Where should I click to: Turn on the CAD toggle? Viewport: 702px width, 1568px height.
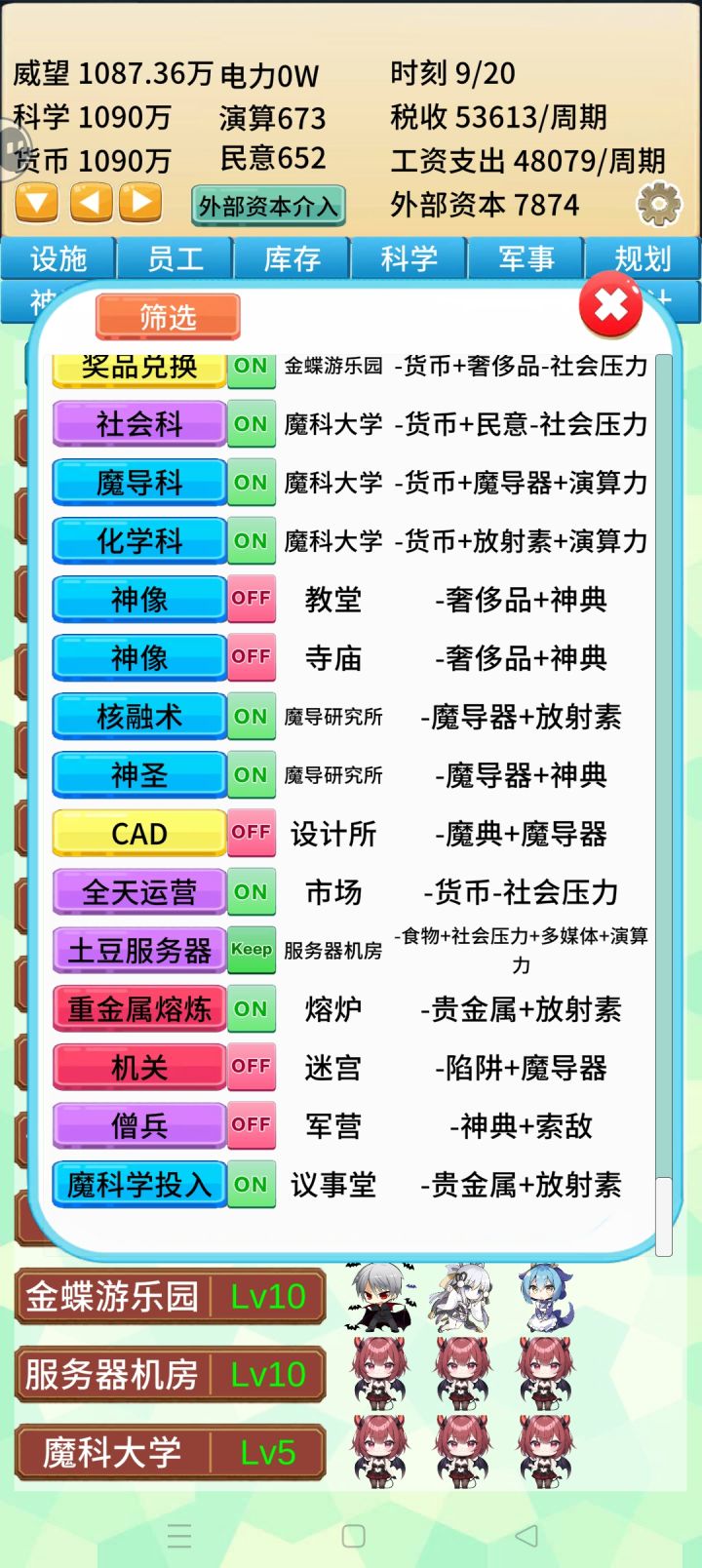(252, 833)
